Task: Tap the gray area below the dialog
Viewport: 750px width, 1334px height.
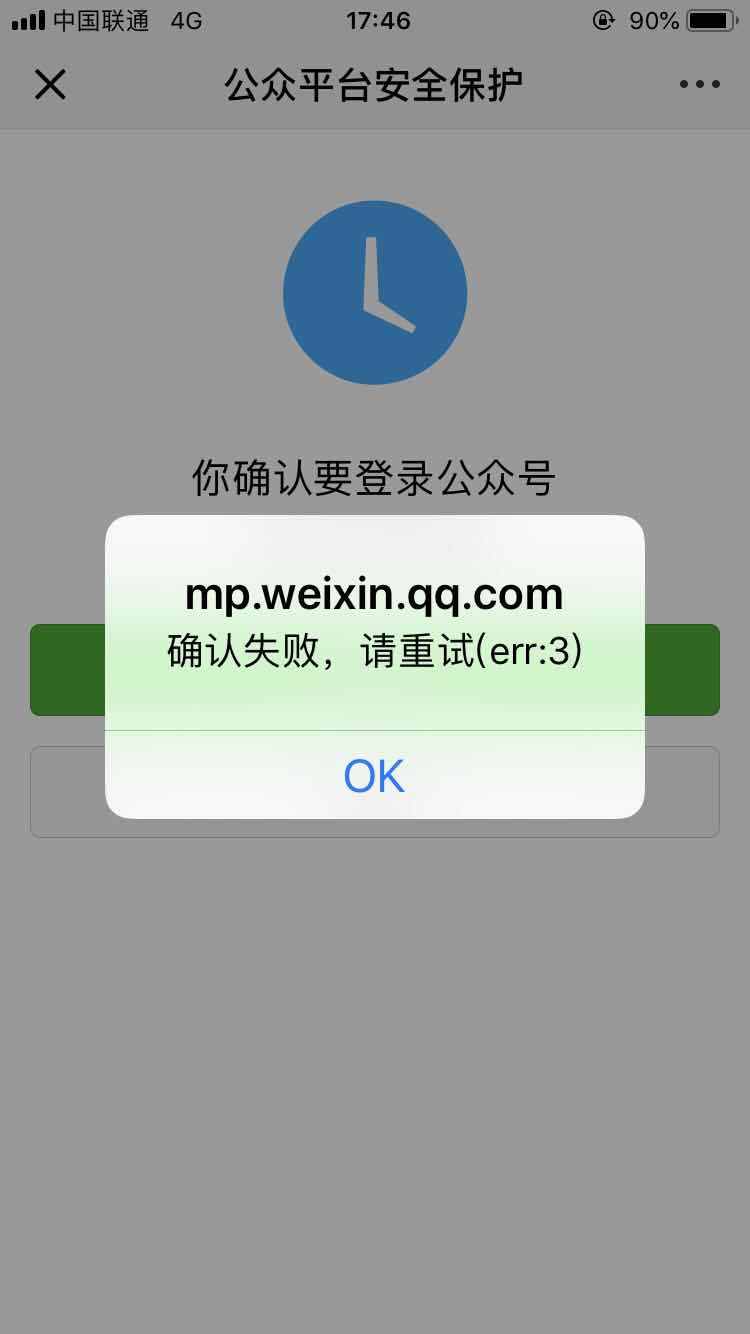Action: point(375,1050)
